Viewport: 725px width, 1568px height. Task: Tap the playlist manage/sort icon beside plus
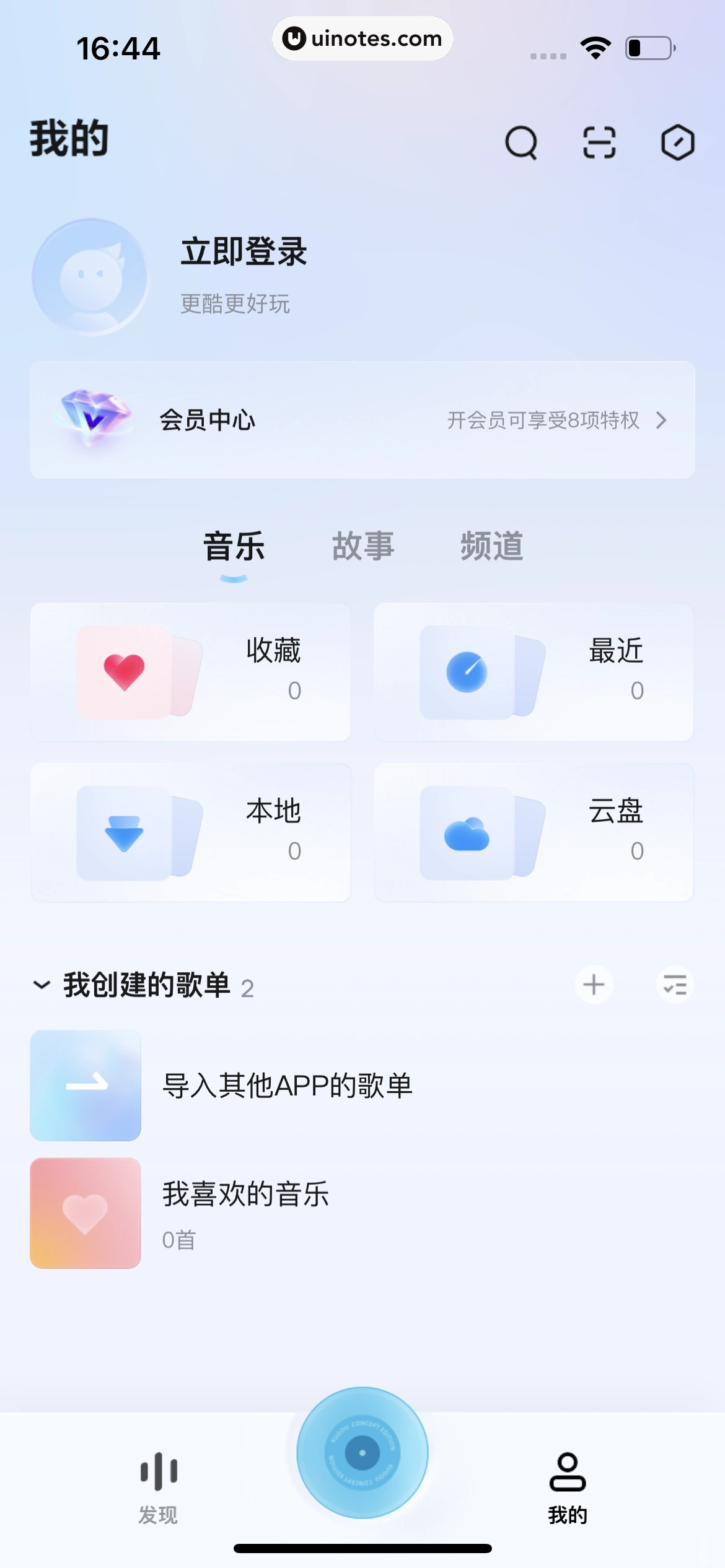pos(674,985)
